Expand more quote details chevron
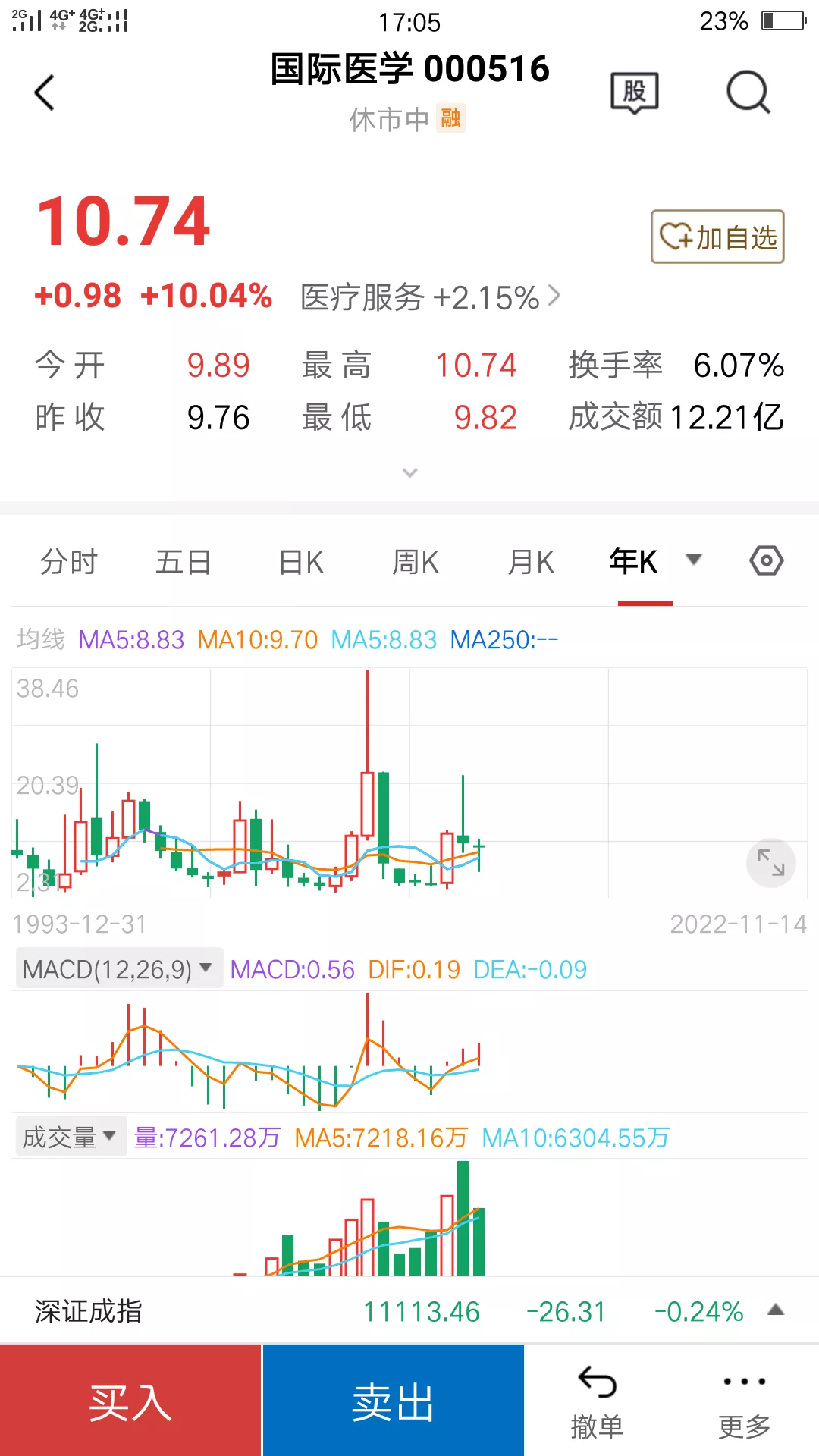The height and width of the screenshot is (1456, 819). tap(409, 473)
